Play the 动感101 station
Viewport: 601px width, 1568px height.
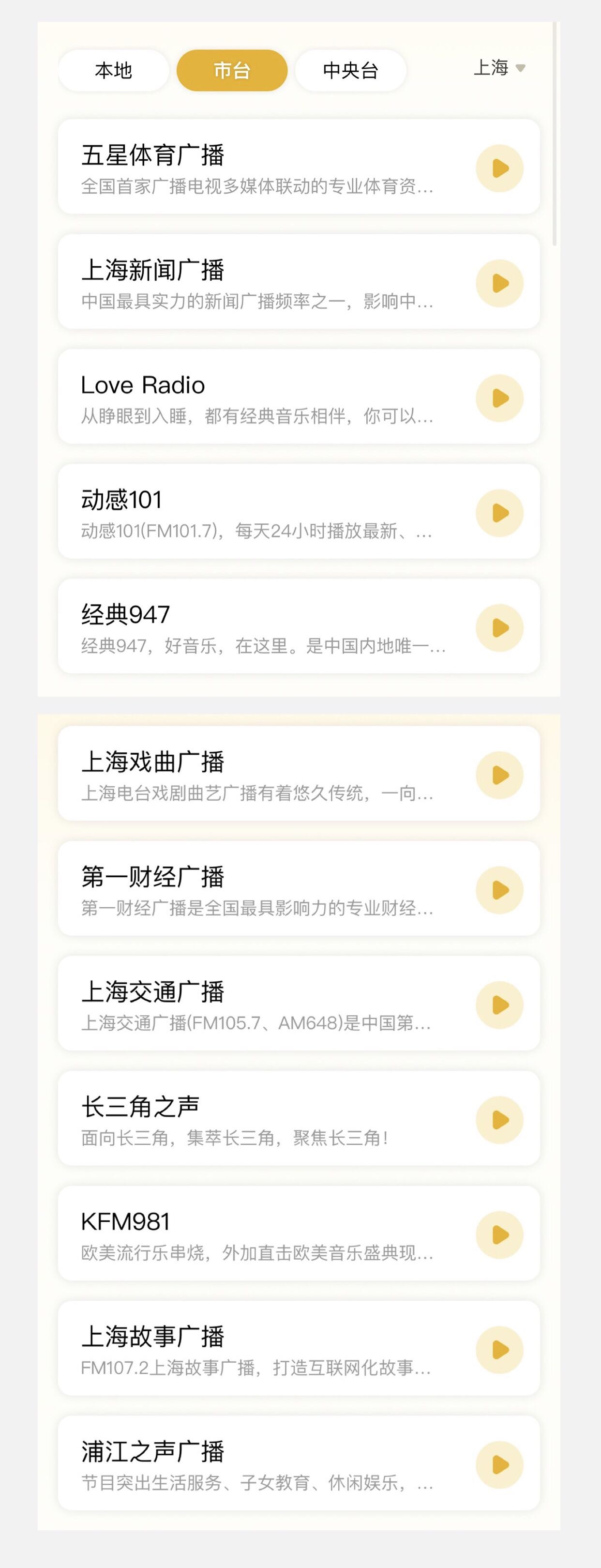point(499,513)
